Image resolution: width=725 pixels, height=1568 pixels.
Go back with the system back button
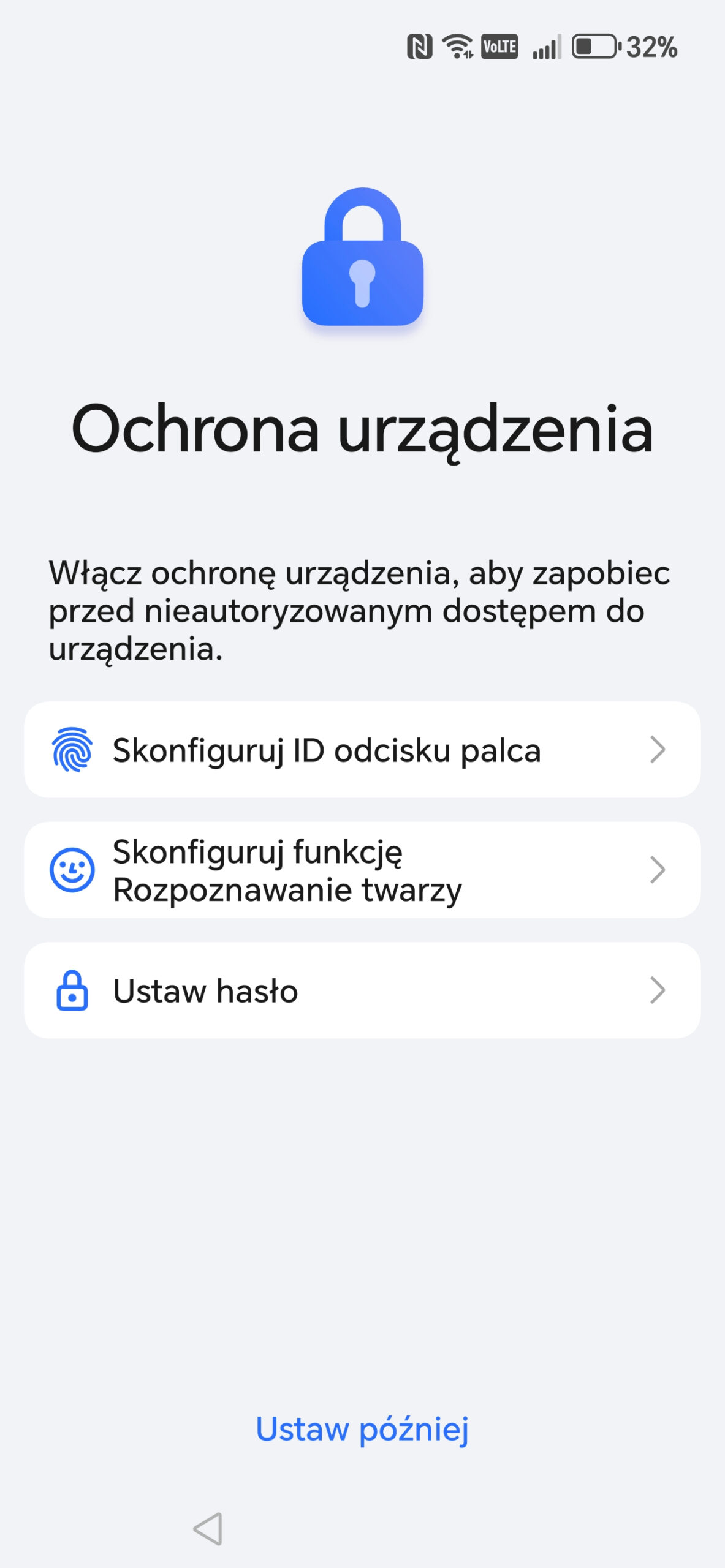tap(208, 1529)
